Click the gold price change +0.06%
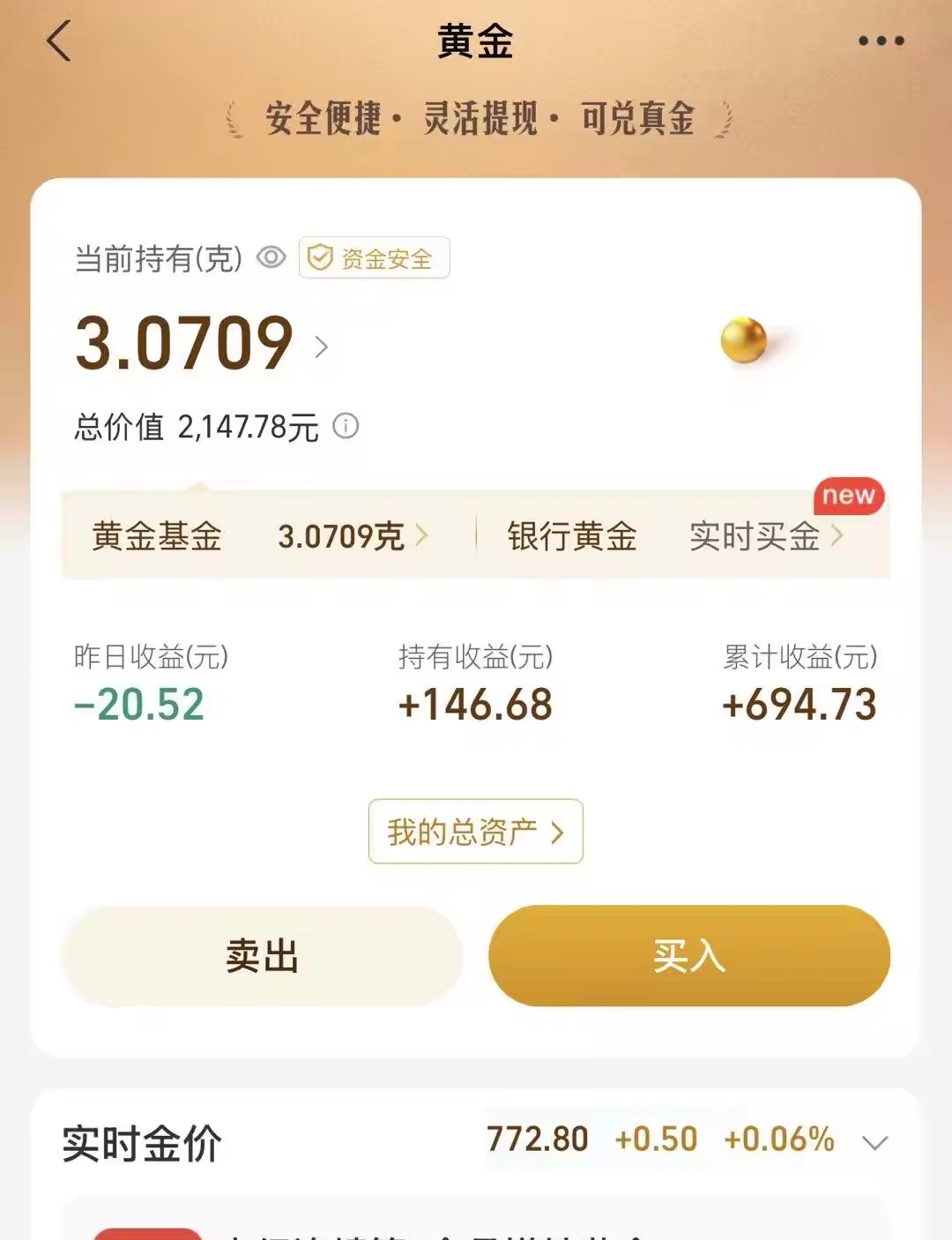This screenshot has width=952, height=1240. pos(779,1139)
